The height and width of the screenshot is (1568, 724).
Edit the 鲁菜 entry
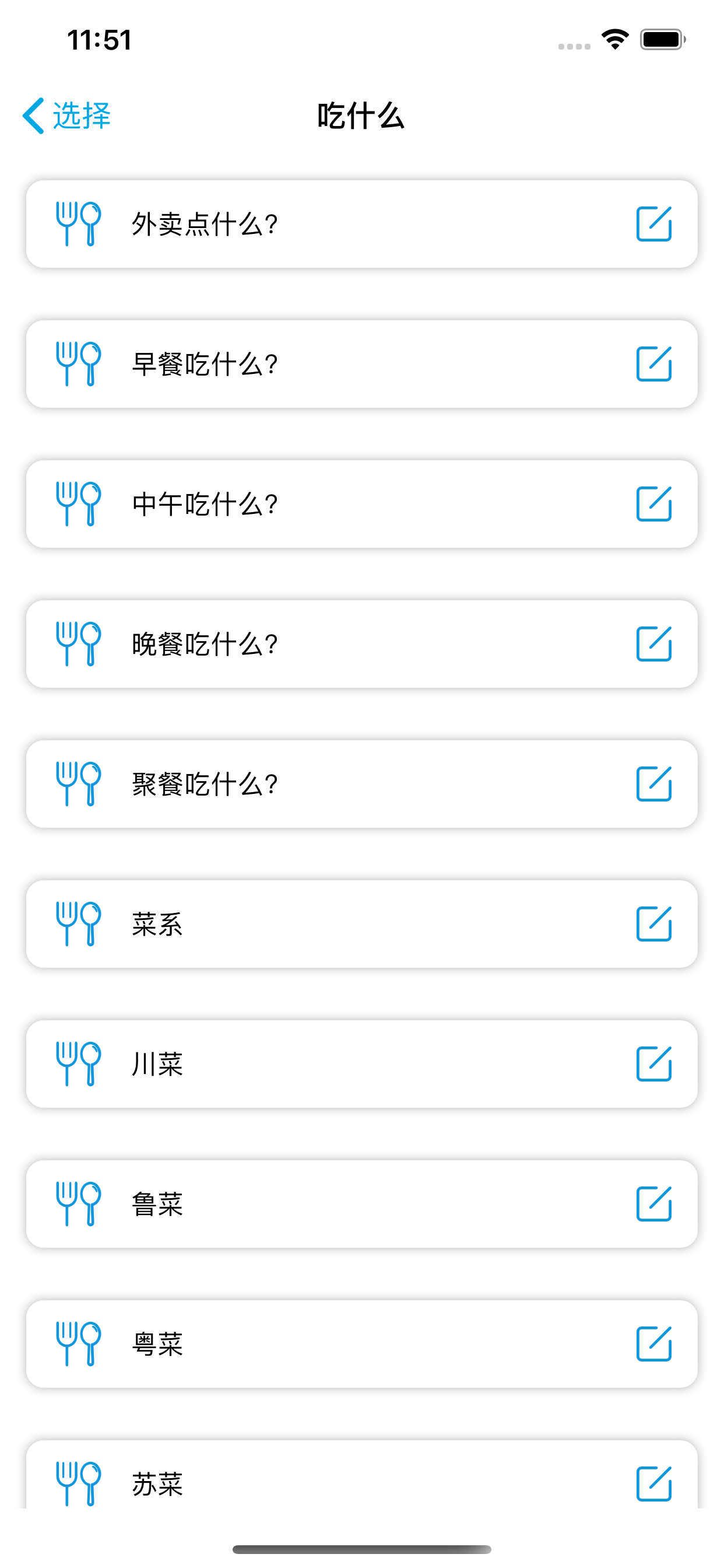pyautogui.click(x=654, y=1204)
